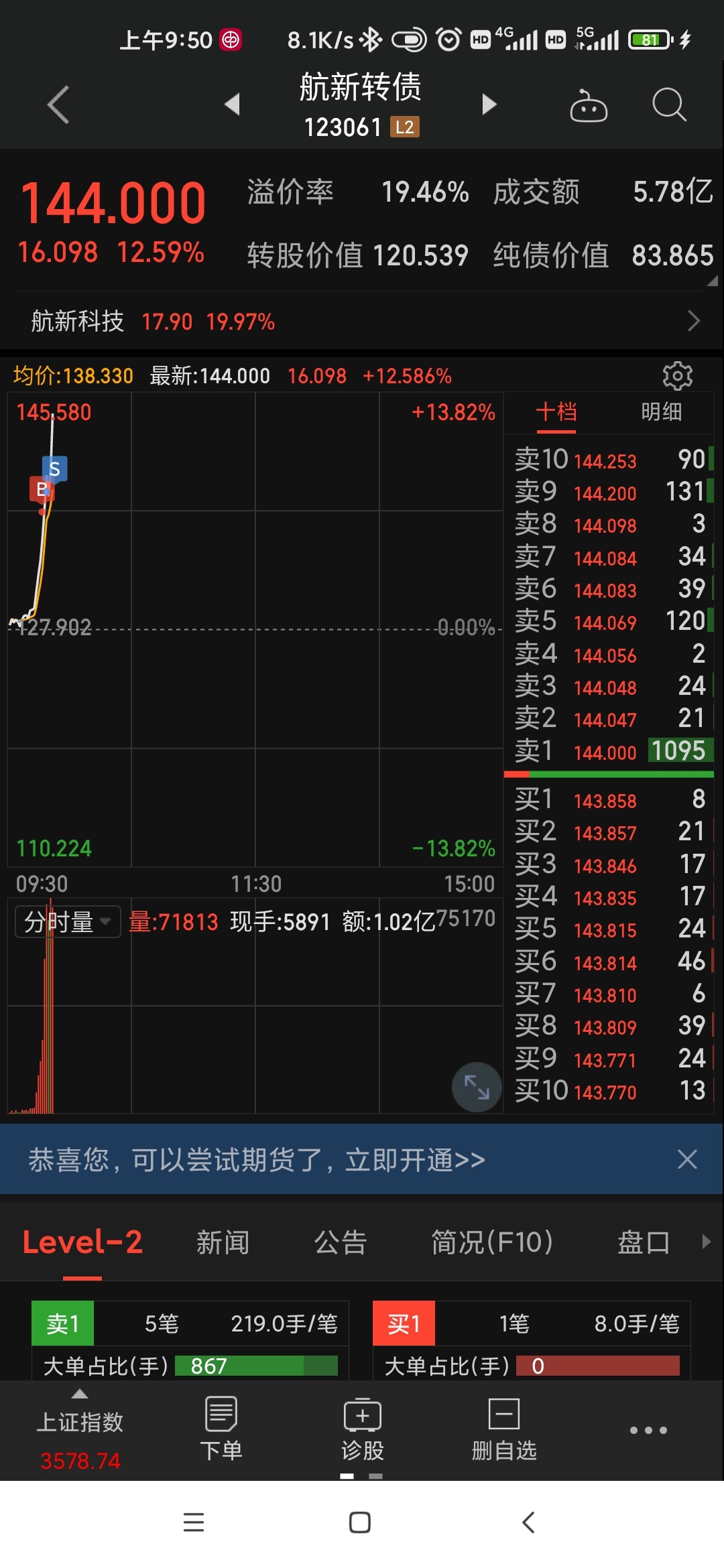
Task: Open the futures promotion banner 立即开通
Action: tap(257, 1159)
